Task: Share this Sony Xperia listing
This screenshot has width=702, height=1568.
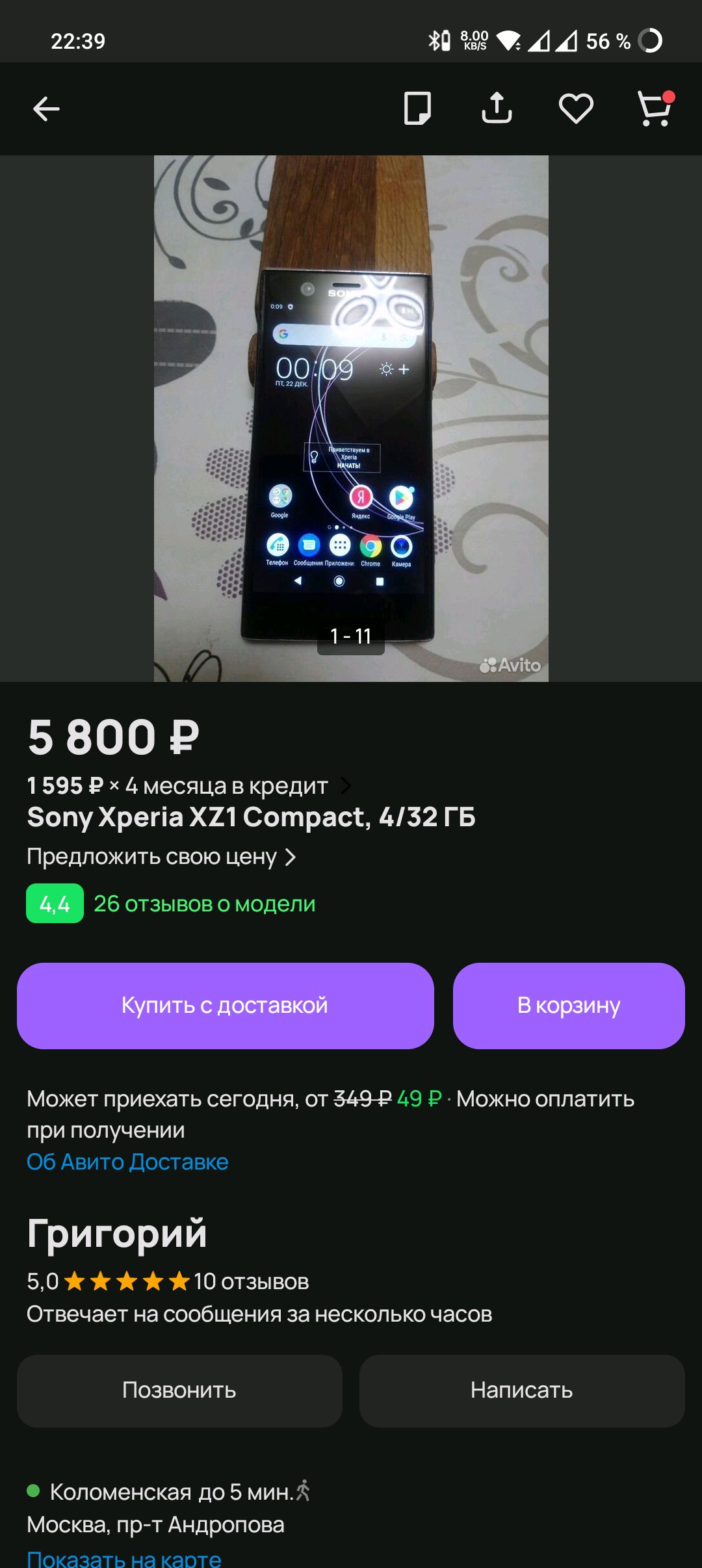Action: (x=497, y=108)
